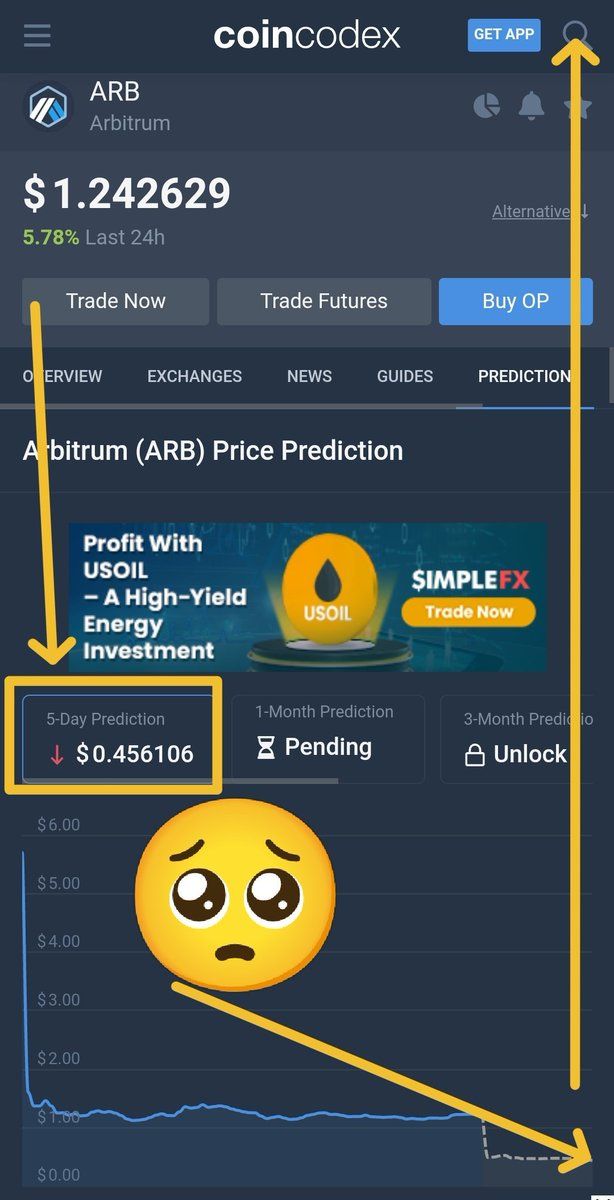614x1200 pixels.
Task: Open the Alternative link
Action: pyautogui.click(x=532, y=212)
